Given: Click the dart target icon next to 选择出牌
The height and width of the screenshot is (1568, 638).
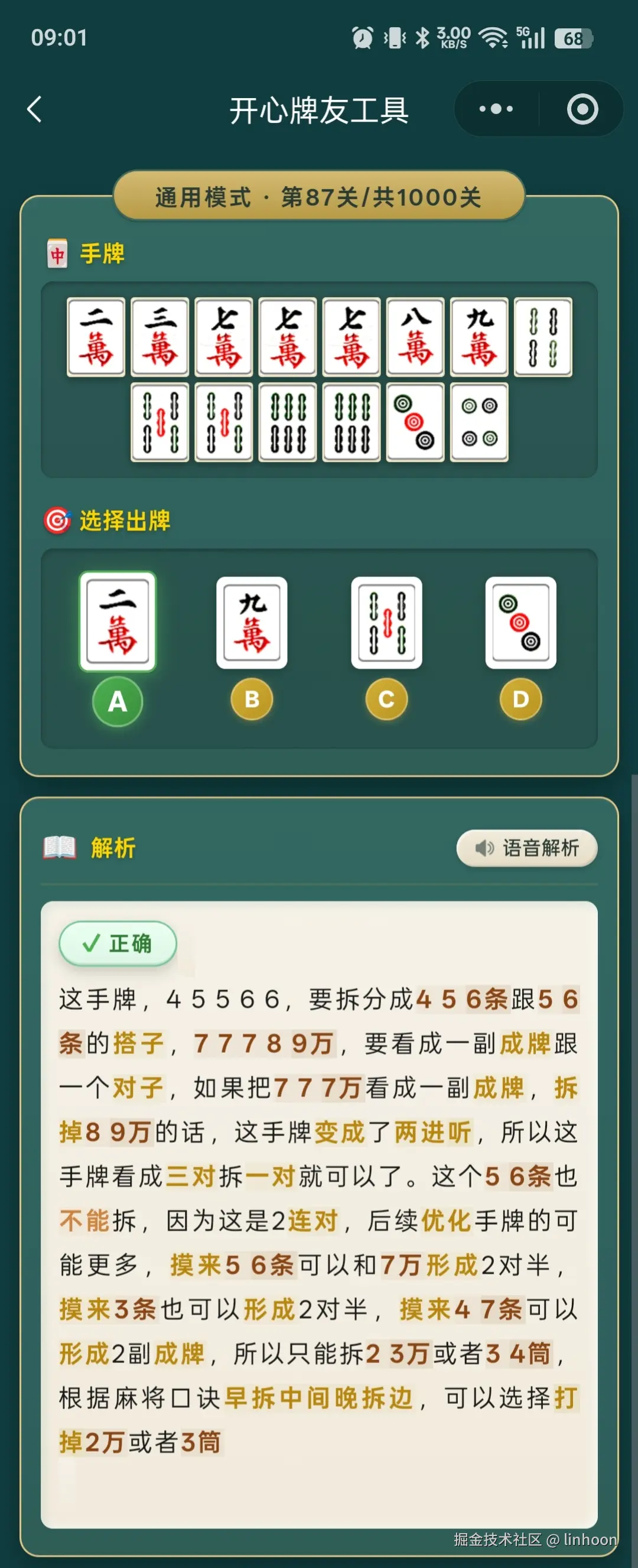Looking at the screenshot, I should (x=58, y=521).
